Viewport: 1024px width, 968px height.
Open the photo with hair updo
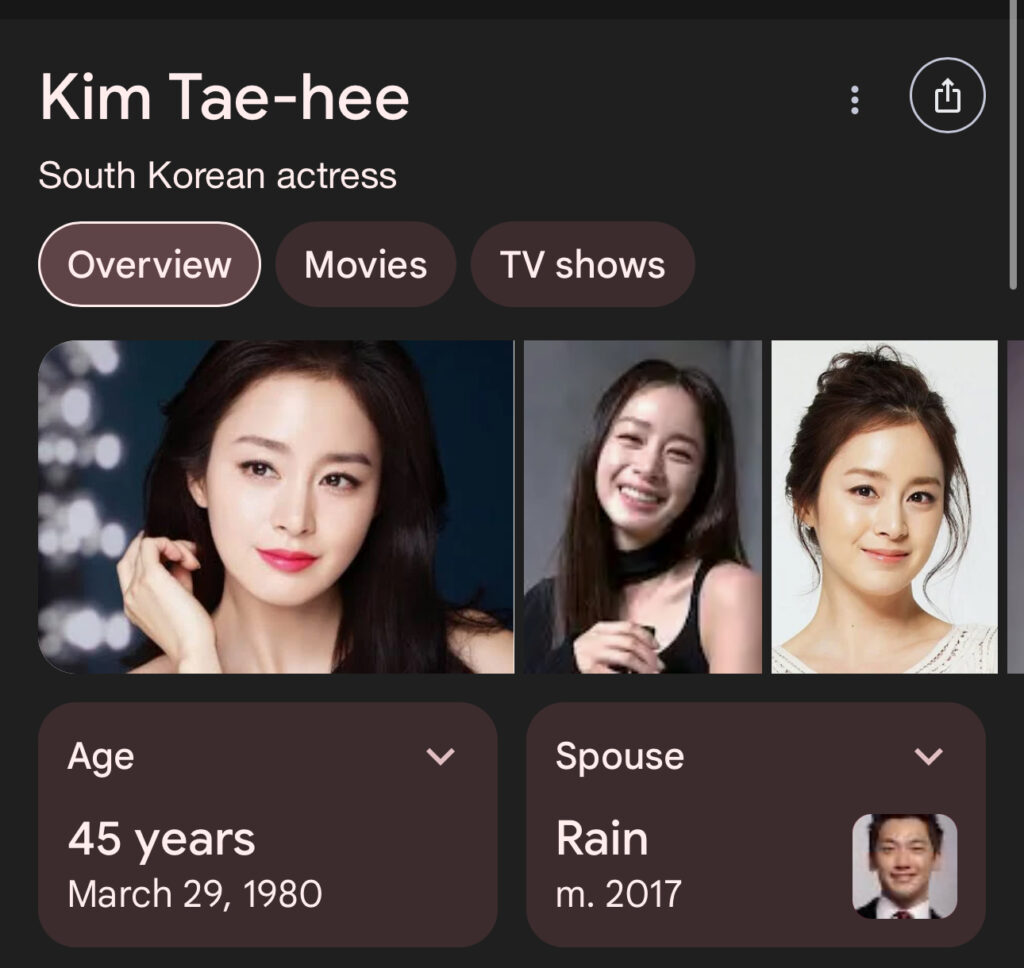[884, 507]
